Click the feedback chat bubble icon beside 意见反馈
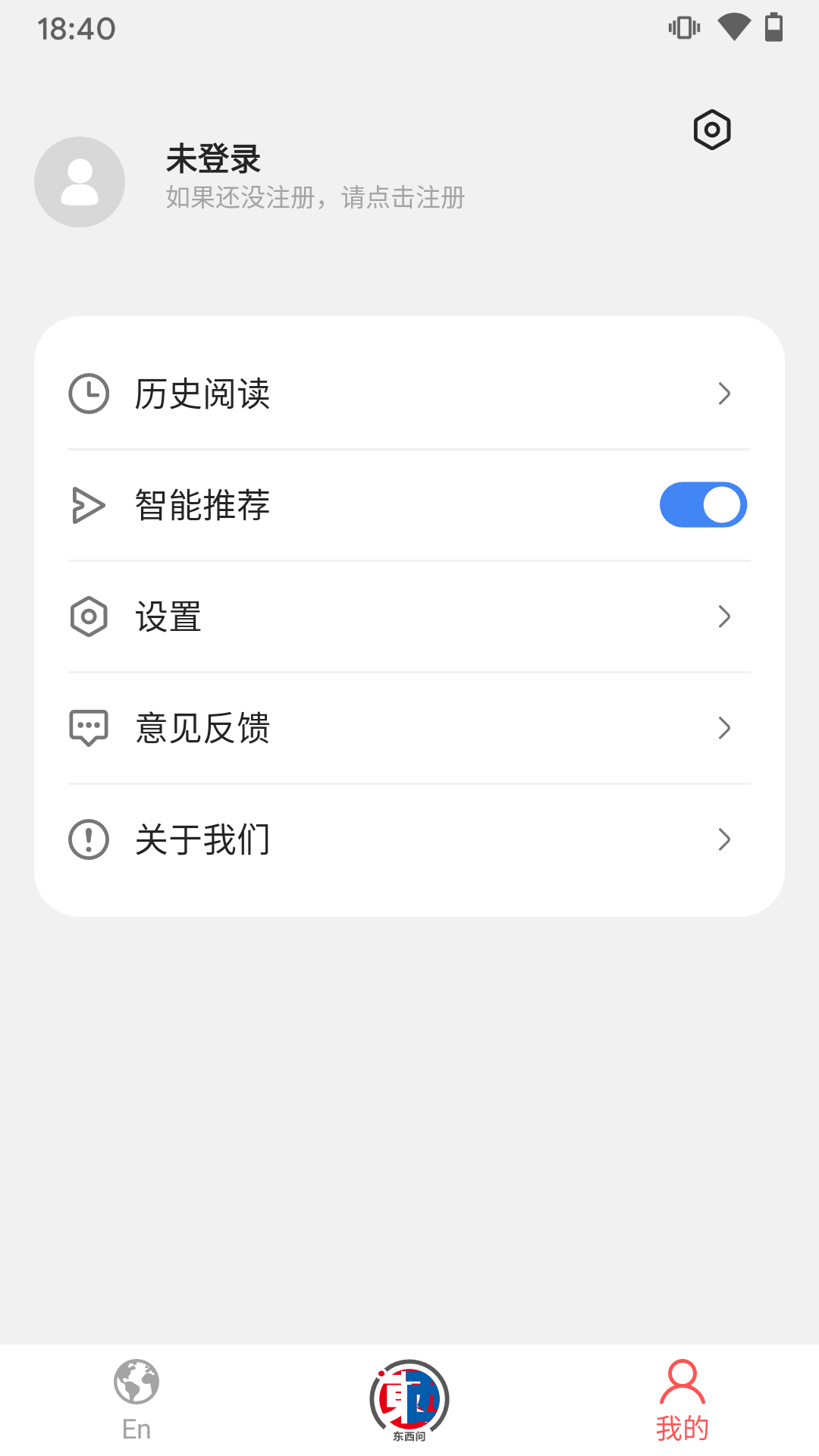Viewport: 819px width, 1456px height. (89, 727)
